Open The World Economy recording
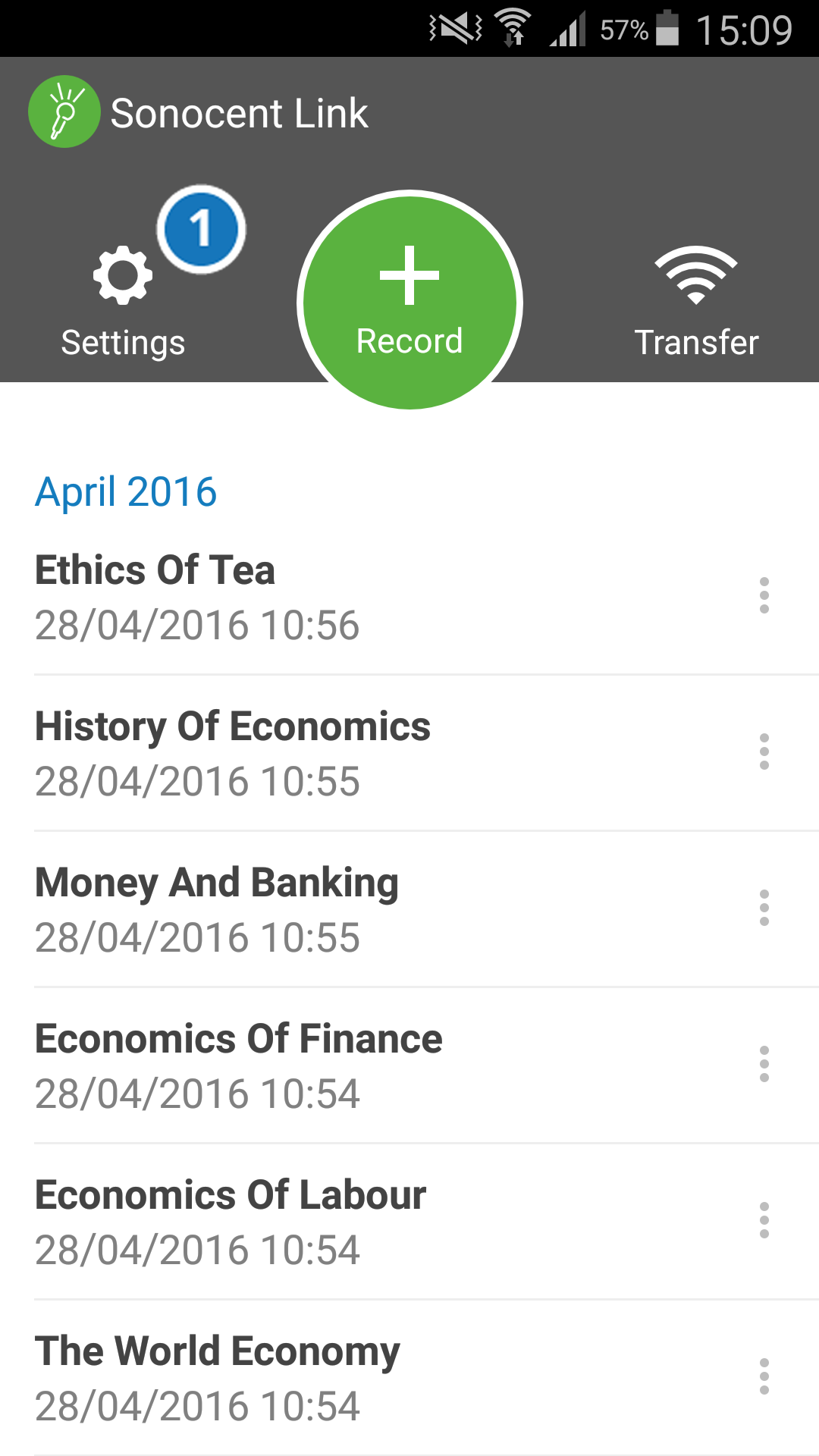 303,1379
